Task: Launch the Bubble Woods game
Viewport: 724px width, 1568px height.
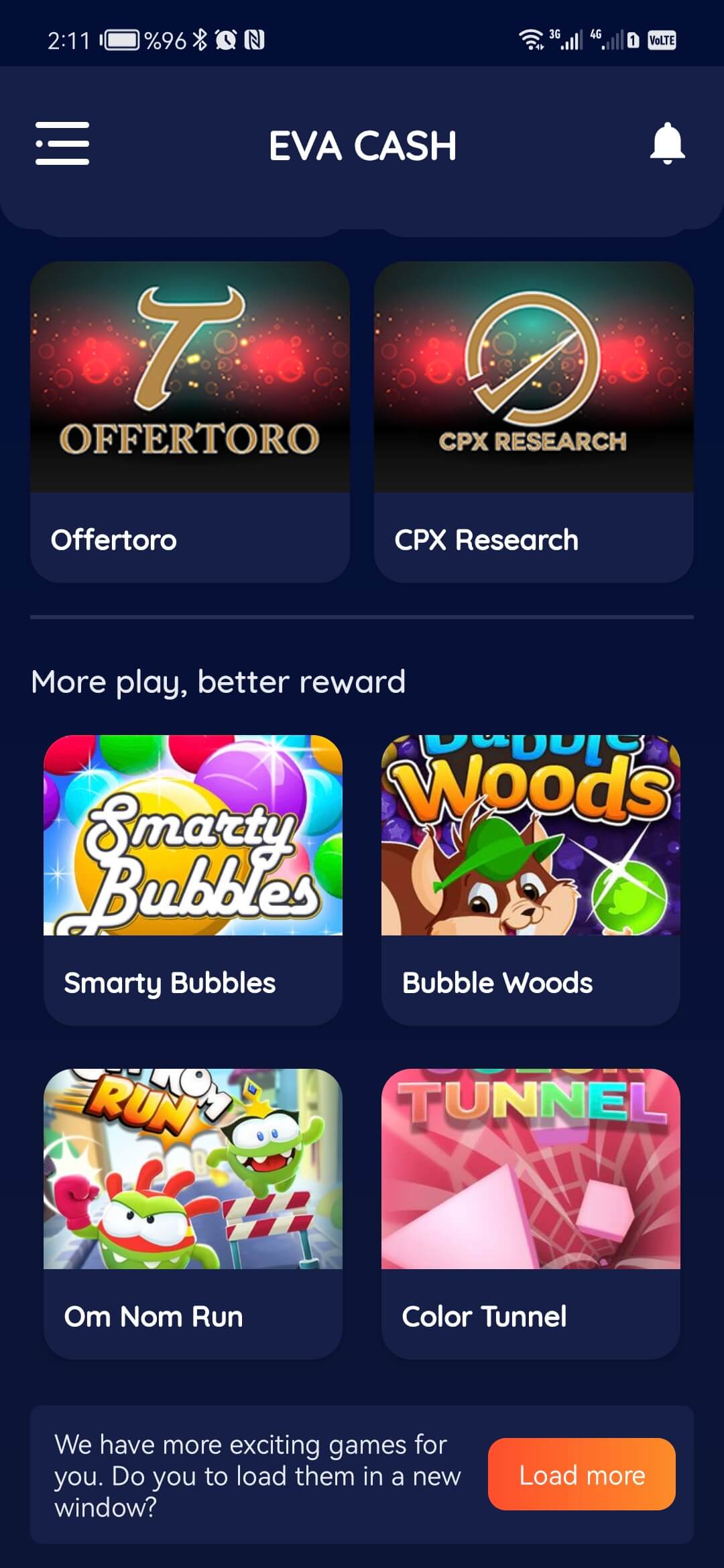Action: pos(531,879)
